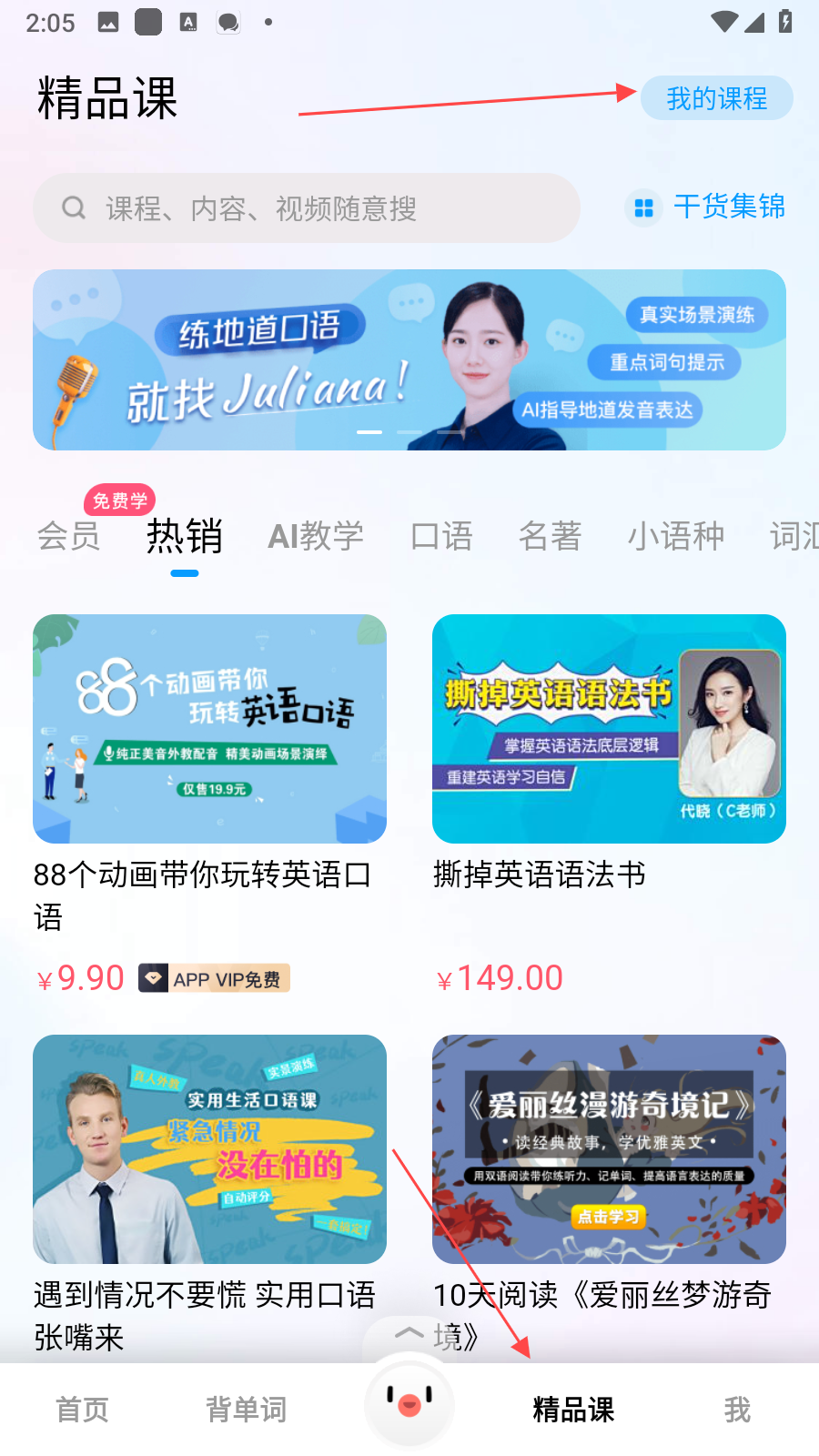Go to the 首页 tab
The image size is (819, 1456).
pyautogui.click(x=83, y=1410)
